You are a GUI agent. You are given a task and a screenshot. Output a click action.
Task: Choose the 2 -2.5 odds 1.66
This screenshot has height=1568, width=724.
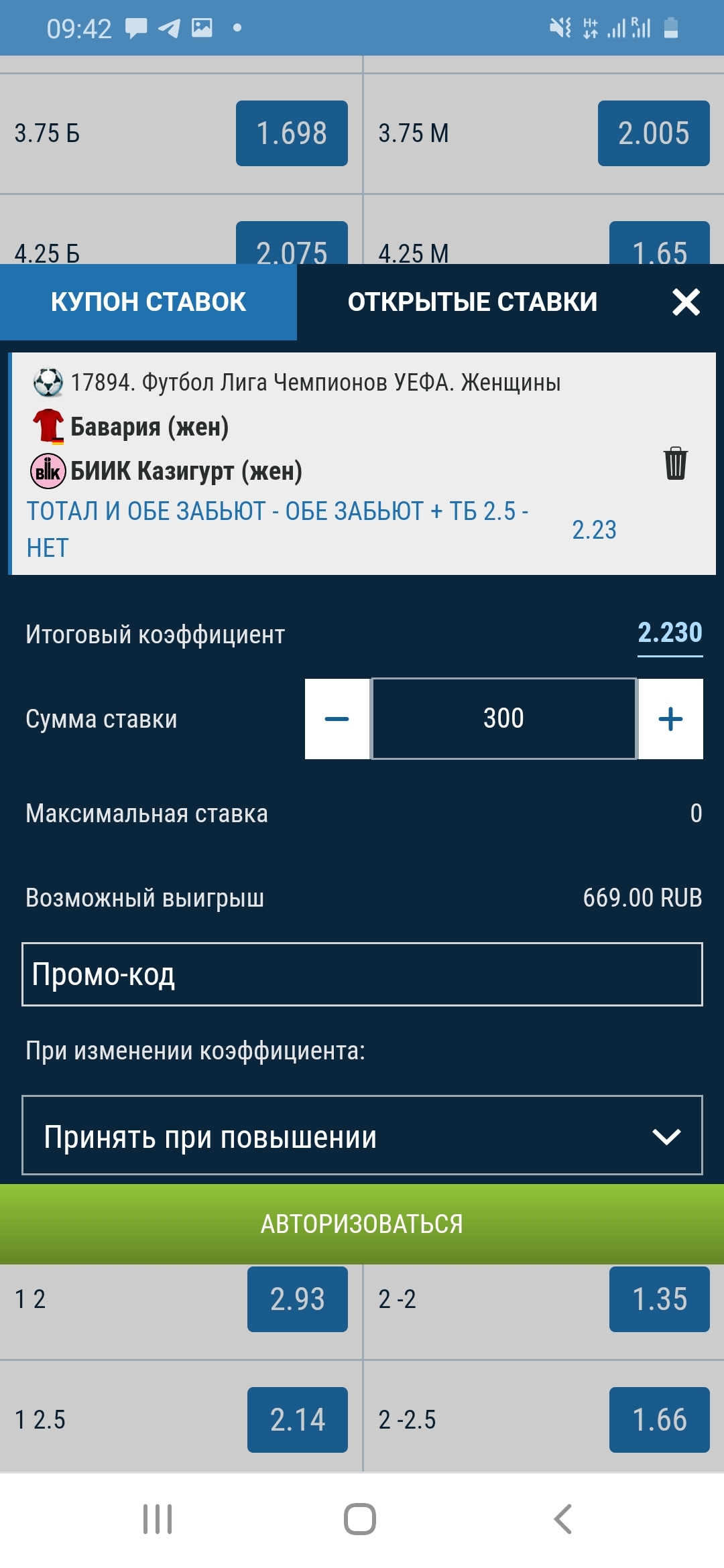[x=659, y=1420]
